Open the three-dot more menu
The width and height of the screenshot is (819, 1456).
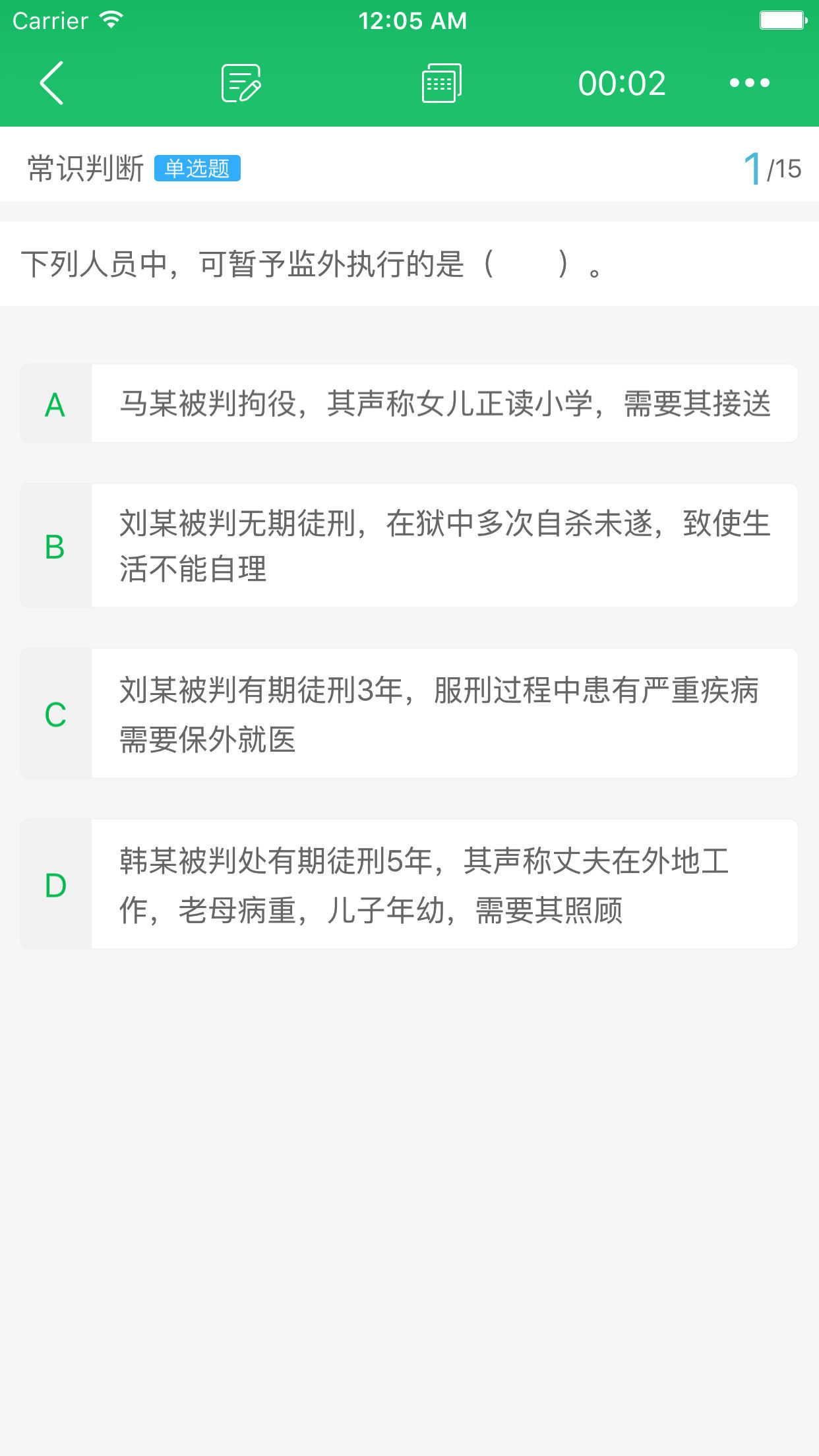point(749,83)
